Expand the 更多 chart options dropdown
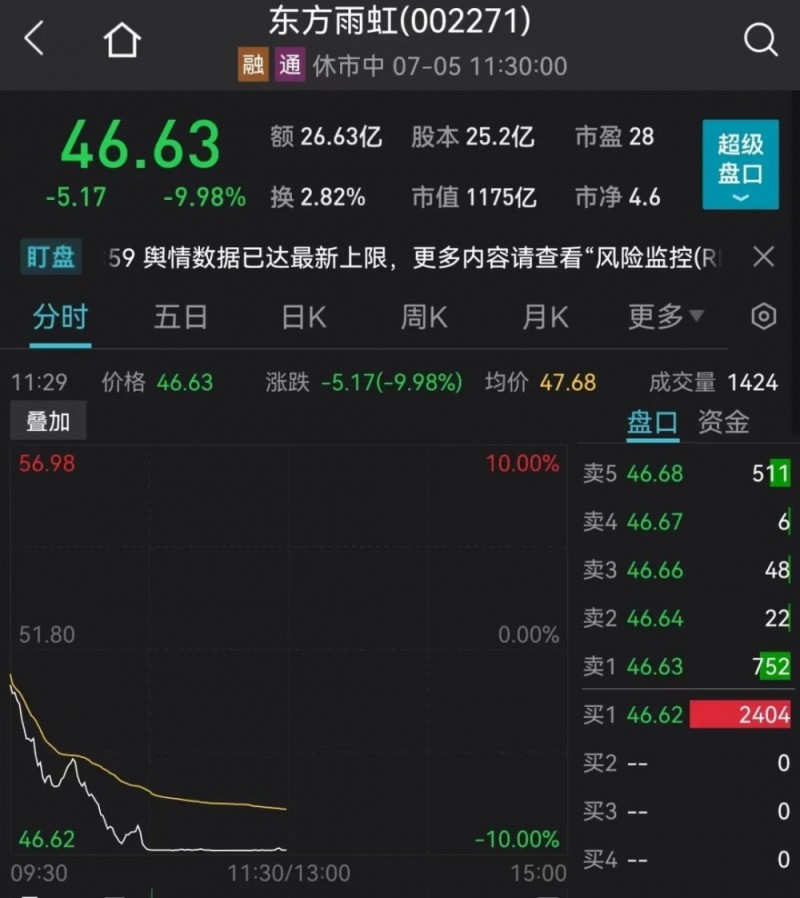Image resolution: width=800 pixels, height=898 pixels. point(665,318)
